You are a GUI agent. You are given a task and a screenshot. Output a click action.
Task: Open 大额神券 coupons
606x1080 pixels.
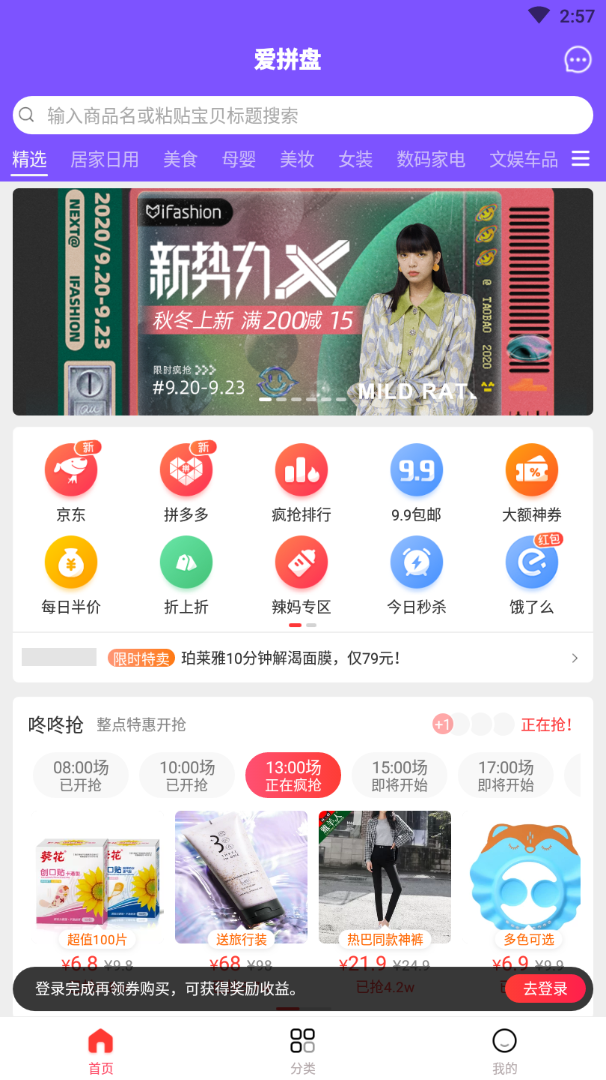(x=531, y=482)
